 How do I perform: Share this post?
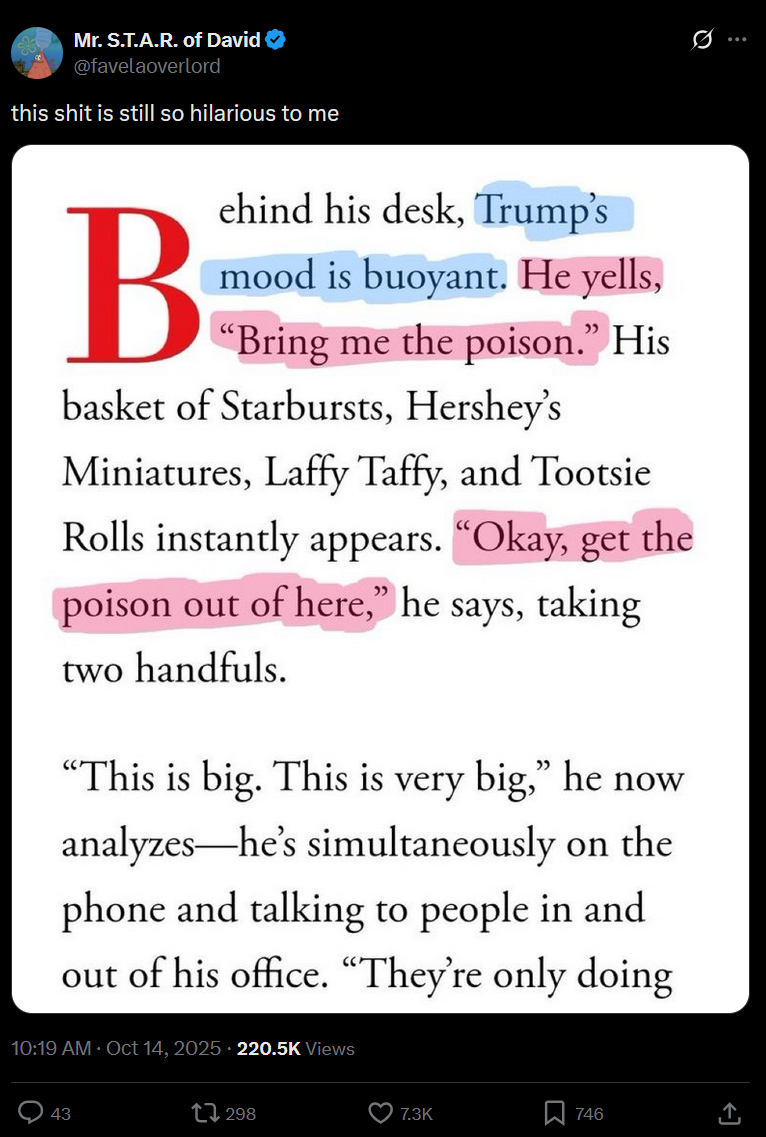(730, 1112)
